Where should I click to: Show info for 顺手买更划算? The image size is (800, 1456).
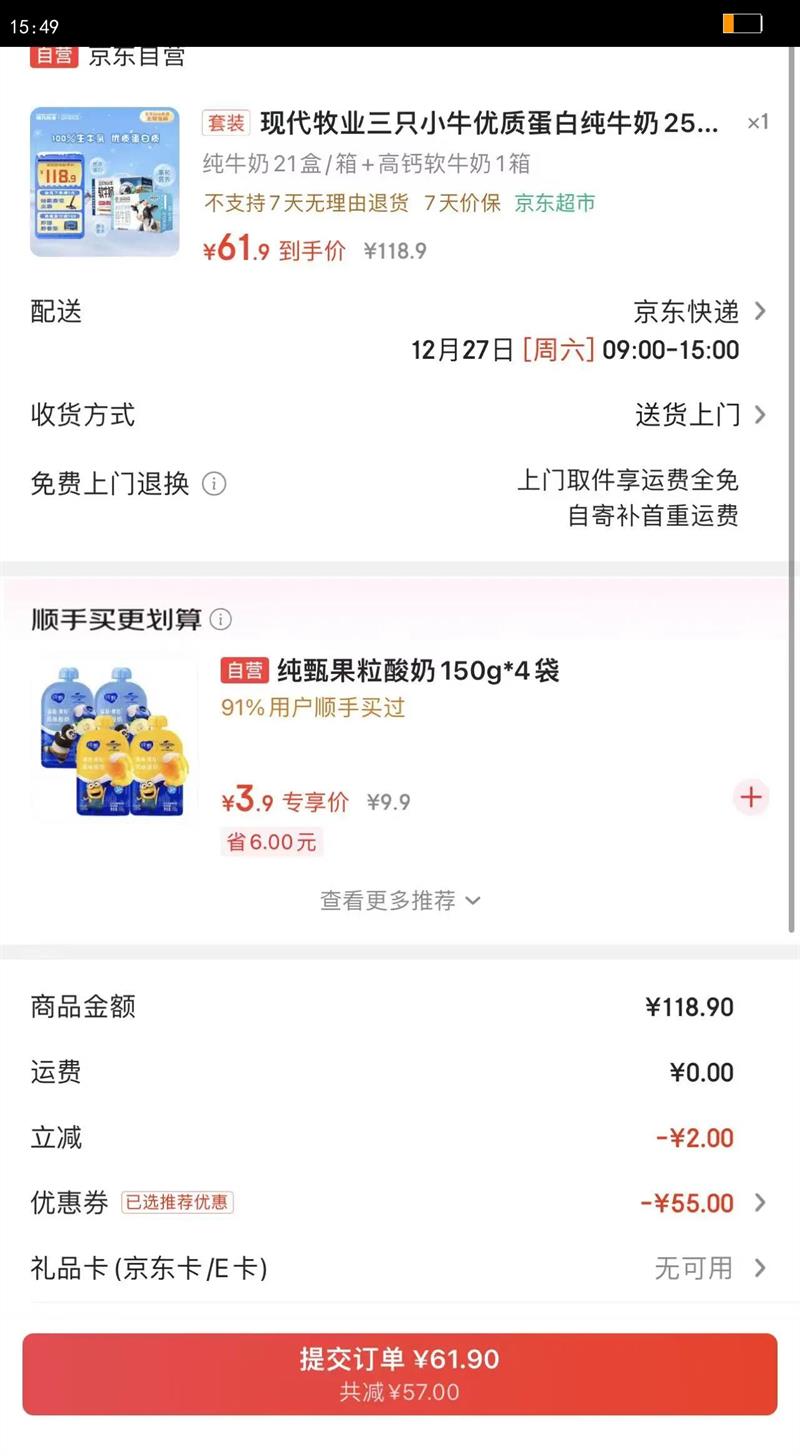point(221,620)
